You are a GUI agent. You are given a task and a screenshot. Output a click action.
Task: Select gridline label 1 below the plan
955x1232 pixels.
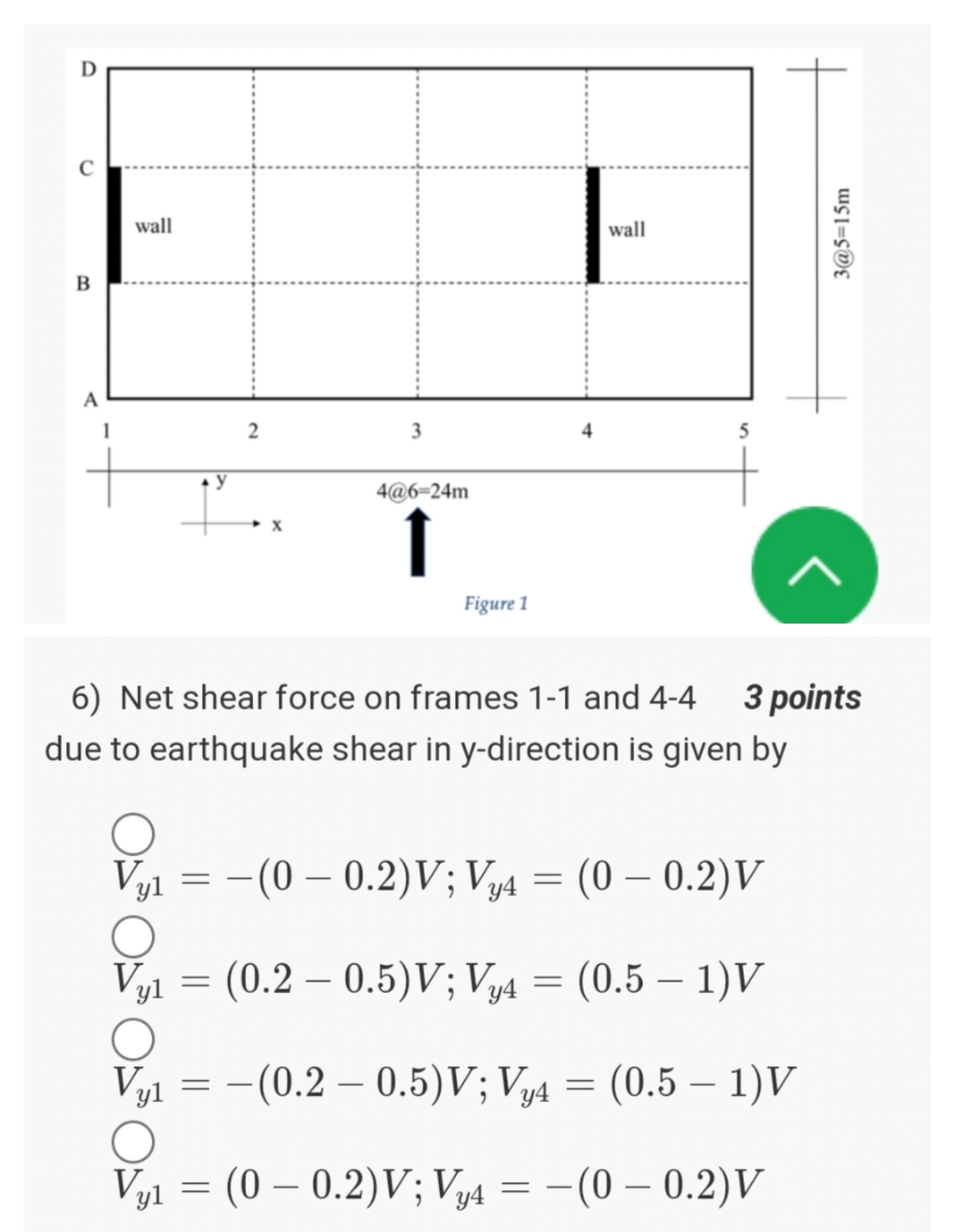[106, 432]
